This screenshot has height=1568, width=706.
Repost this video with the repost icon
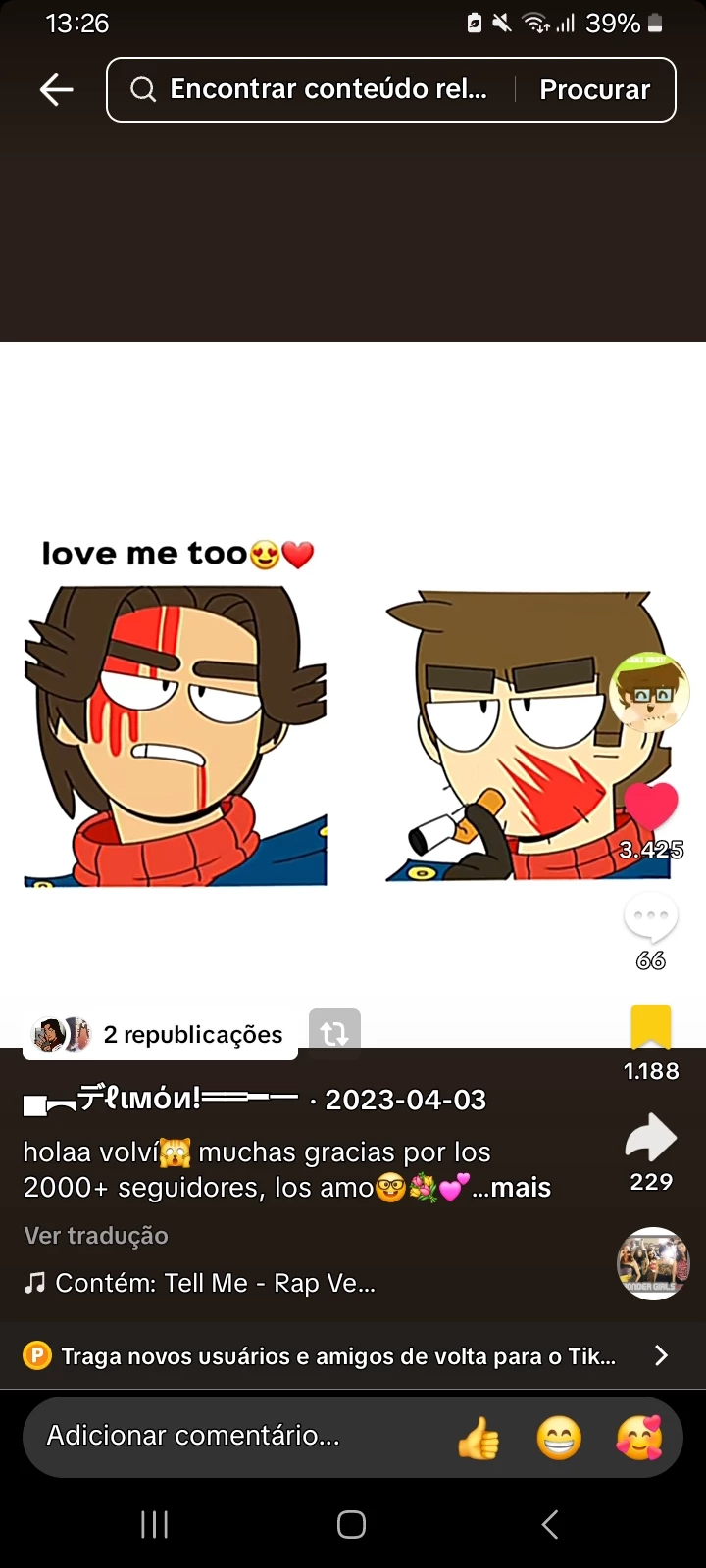[334, 1033]
